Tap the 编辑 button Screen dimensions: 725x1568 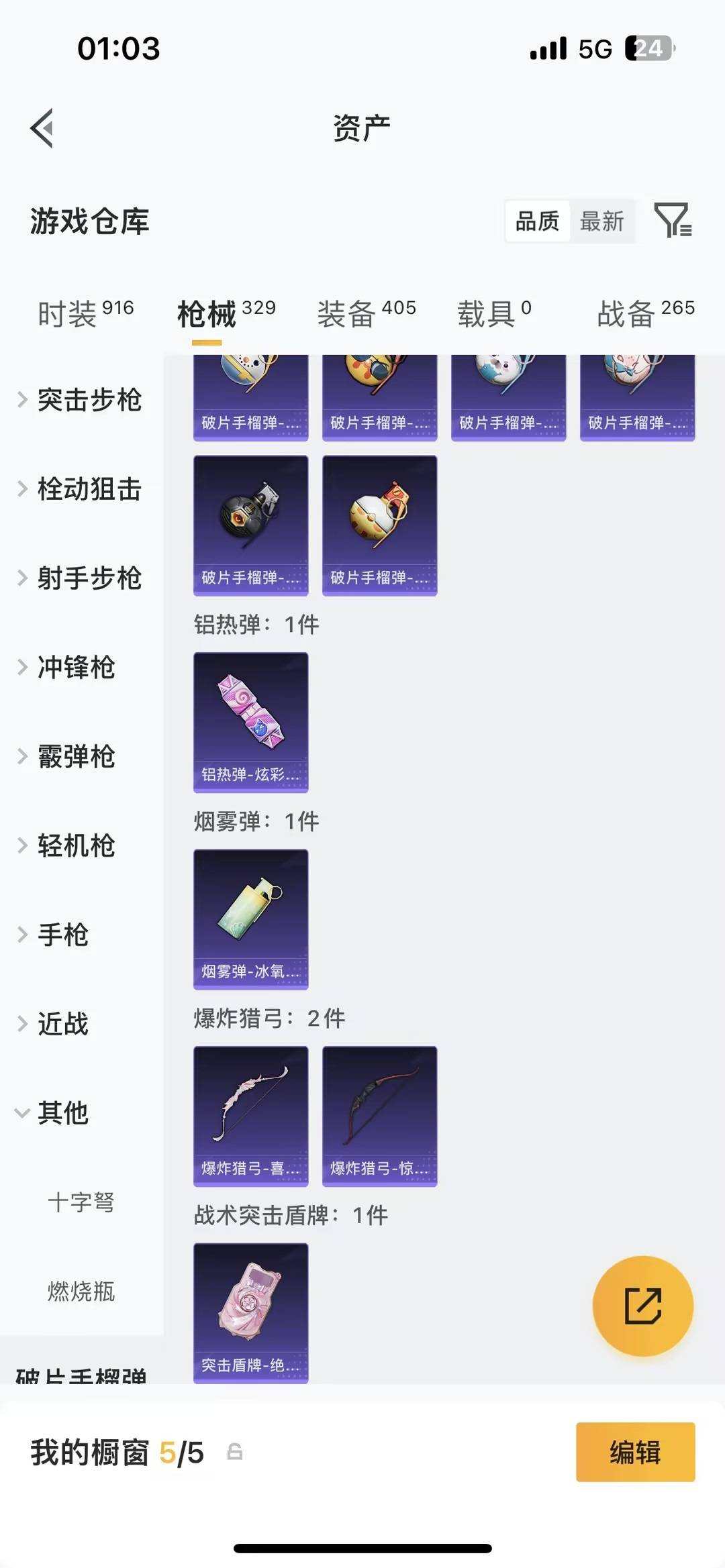tap(635, 1451)
